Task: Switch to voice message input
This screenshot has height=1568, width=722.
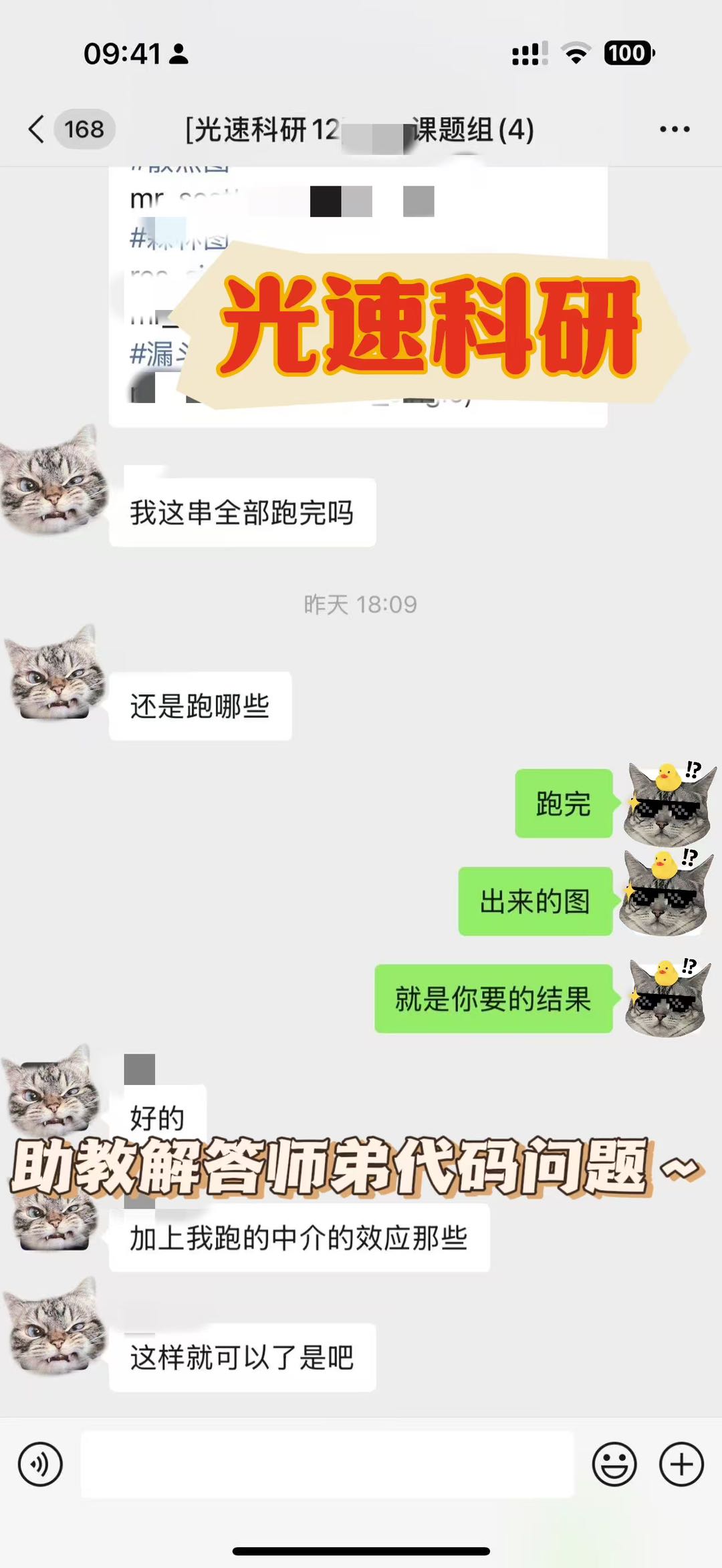Action: tap(40, 1464)
